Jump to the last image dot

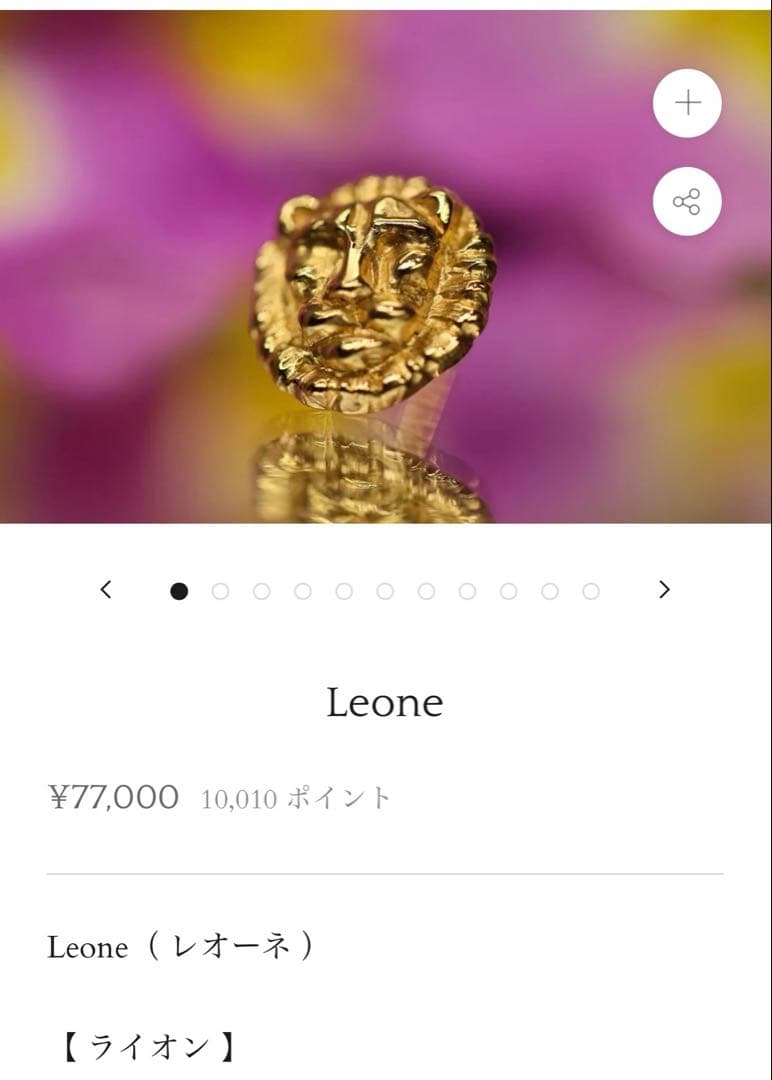tap(591, 591)
